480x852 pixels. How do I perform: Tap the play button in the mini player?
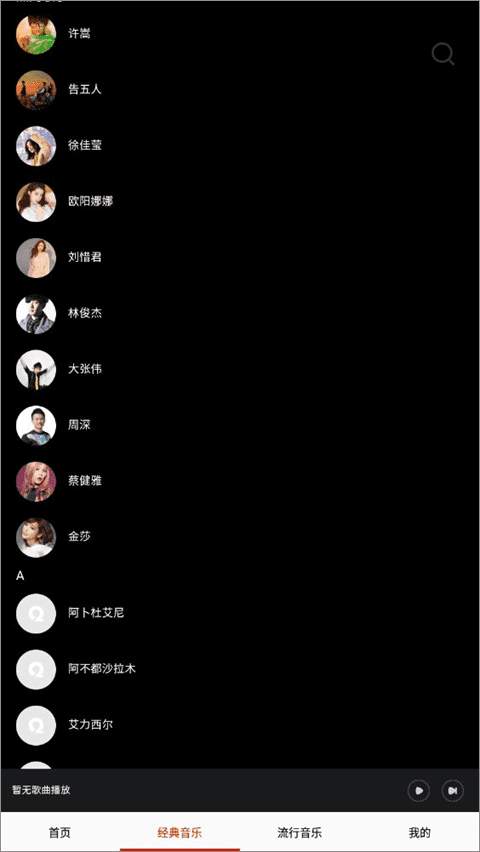coord(419,790)
